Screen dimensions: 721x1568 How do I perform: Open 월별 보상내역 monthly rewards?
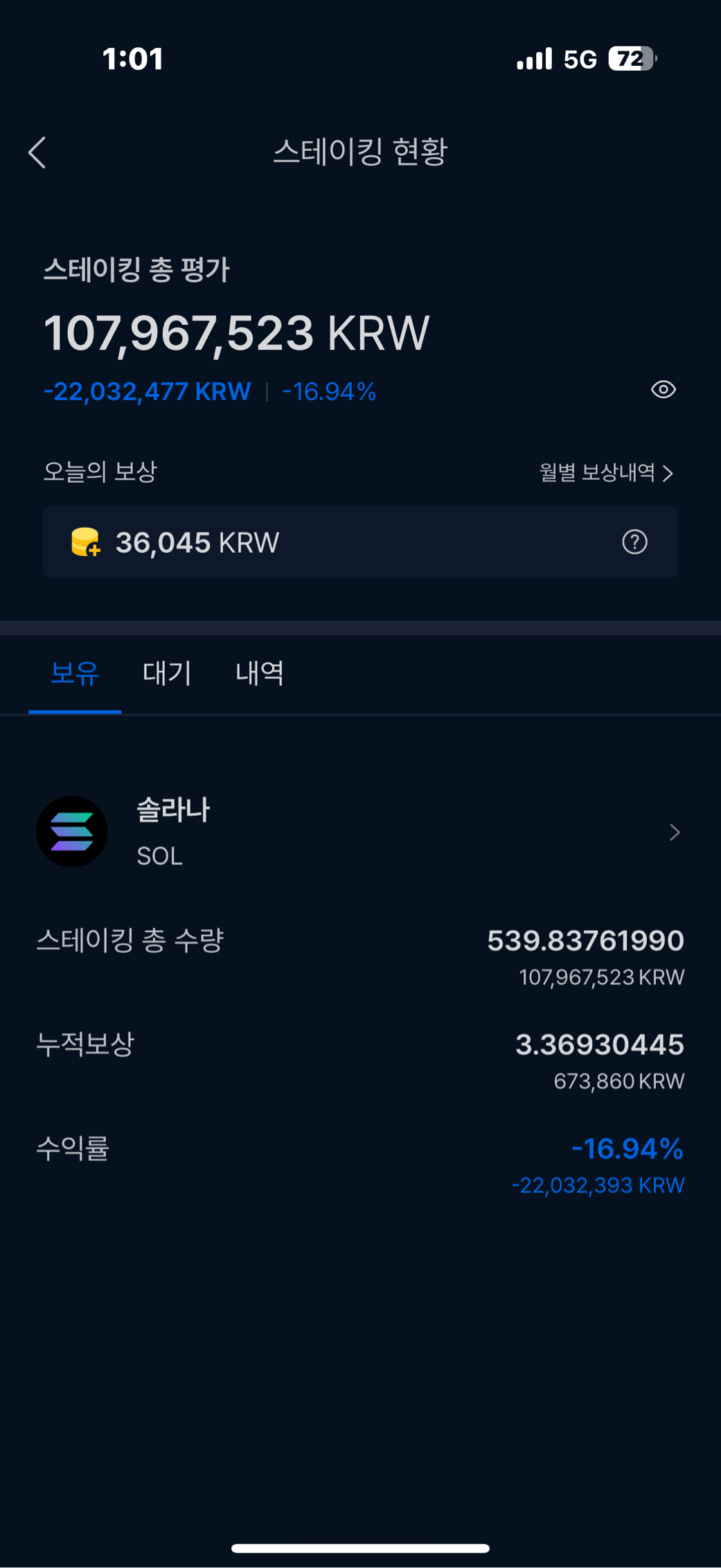606,473
